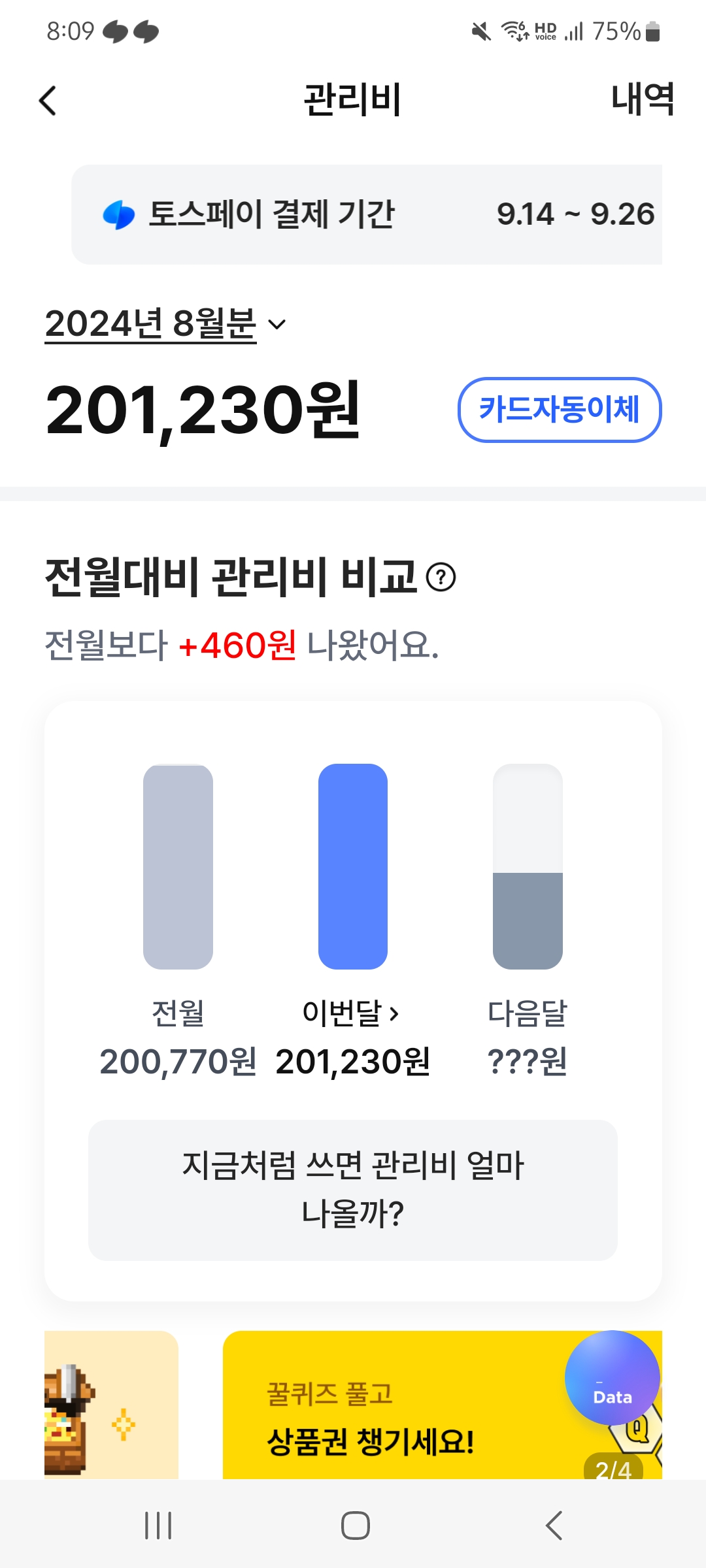Open 내역 payment history
Viewport: 706px width, 1568px height.
coord(642,100)
